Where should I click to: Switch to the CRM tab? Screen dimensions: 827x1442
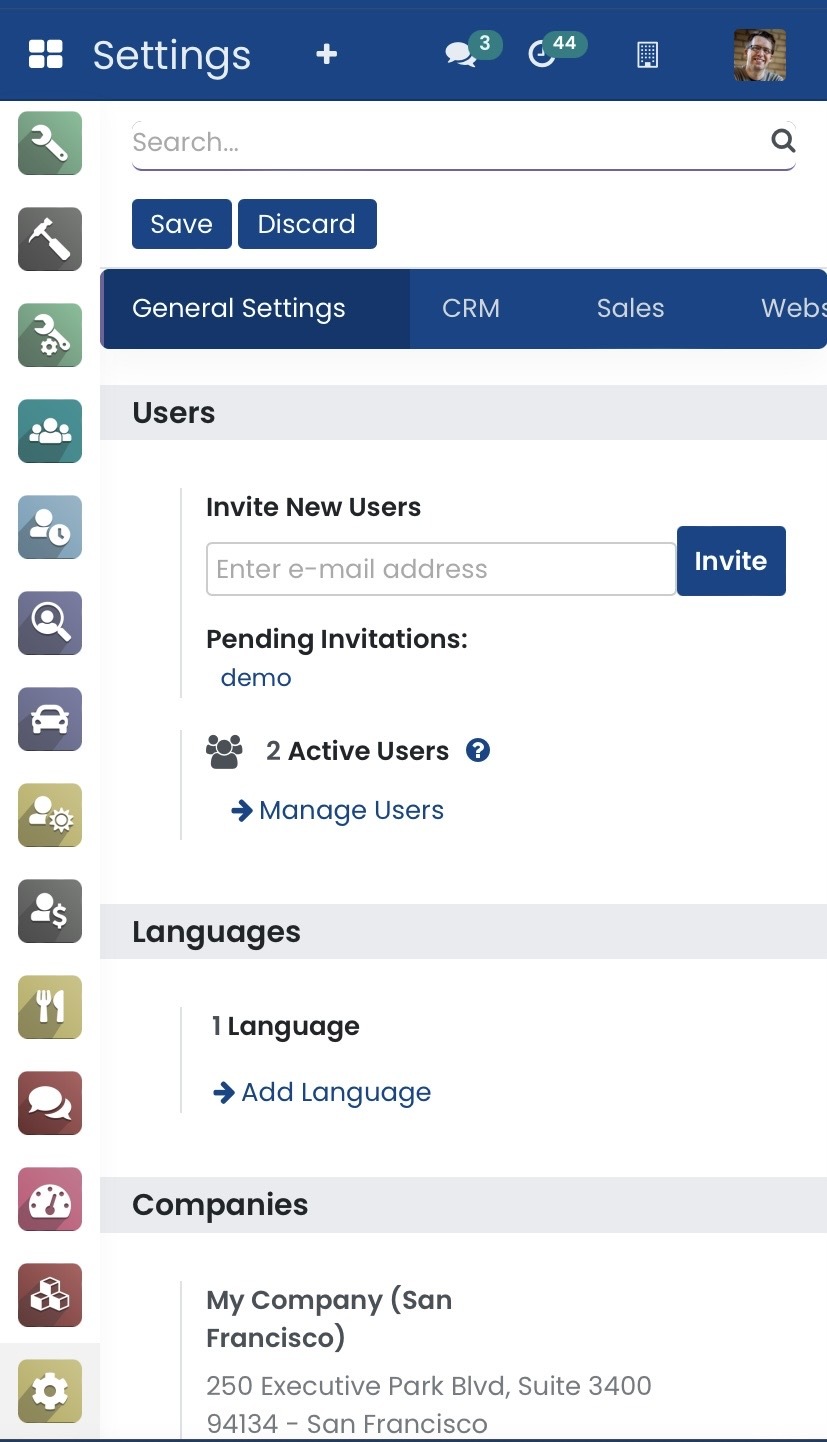[471, 309]
